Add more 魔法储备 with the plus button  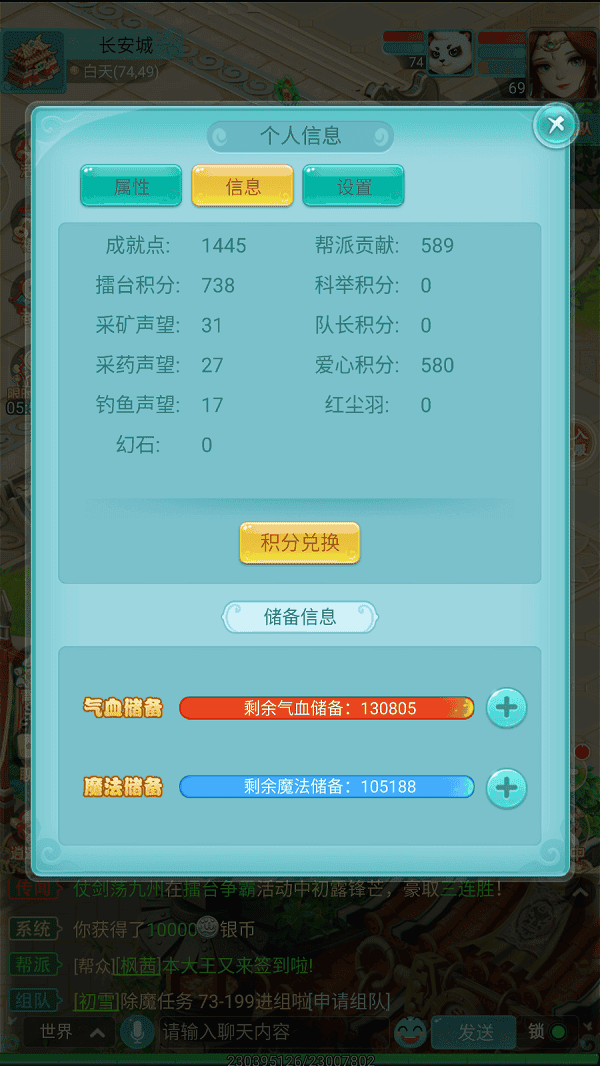pos(506,787)
